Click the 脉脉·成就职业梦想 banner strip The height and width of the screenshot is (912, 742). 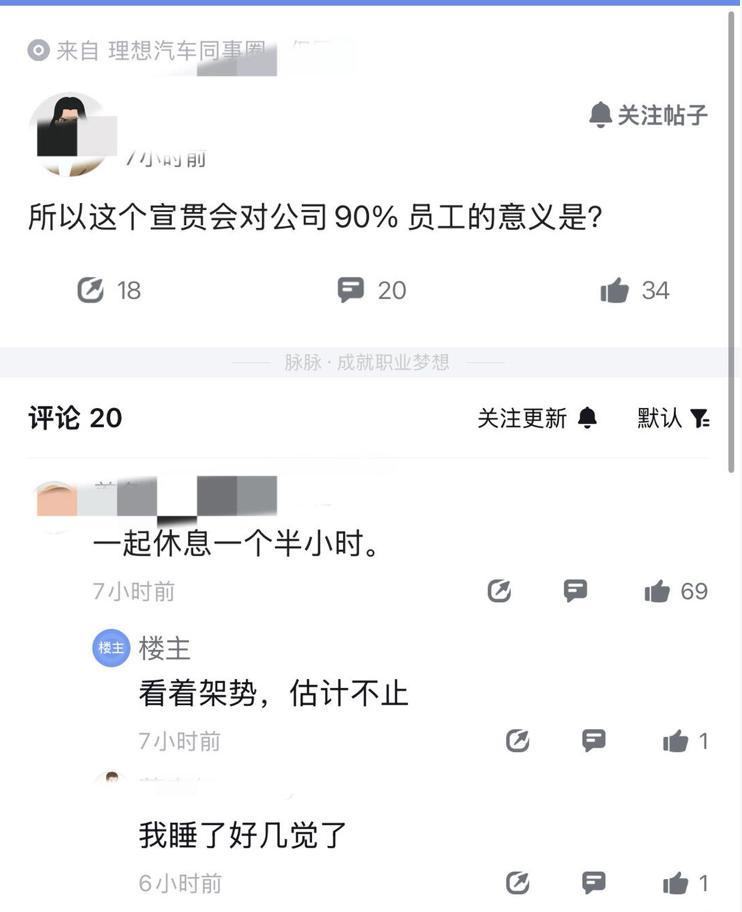(x=371, y=363)
